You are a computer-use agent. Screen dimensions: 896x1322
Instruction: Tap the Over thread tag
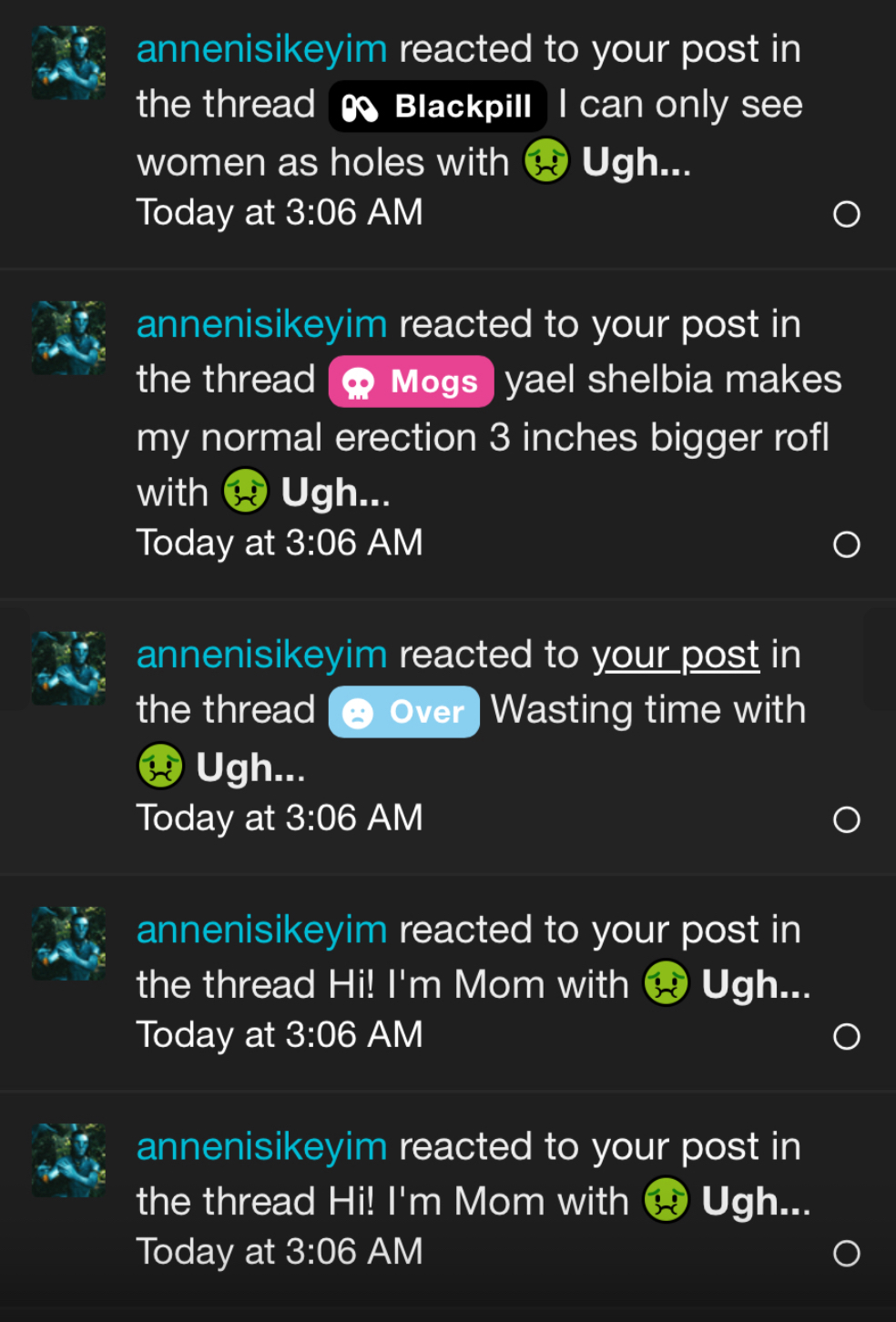(403, 712)
